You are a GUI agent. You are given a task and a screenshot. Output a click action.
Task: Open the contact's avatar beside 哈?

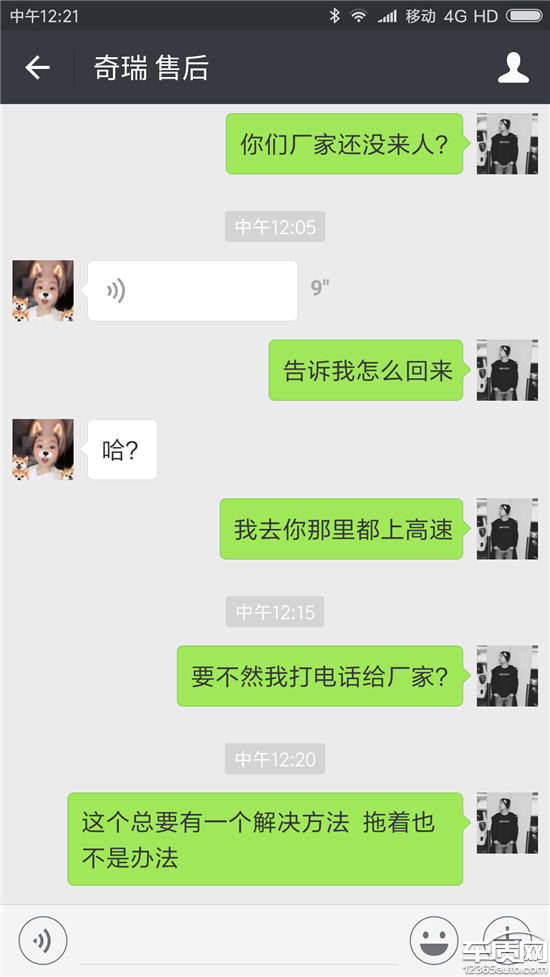(43, 449)
